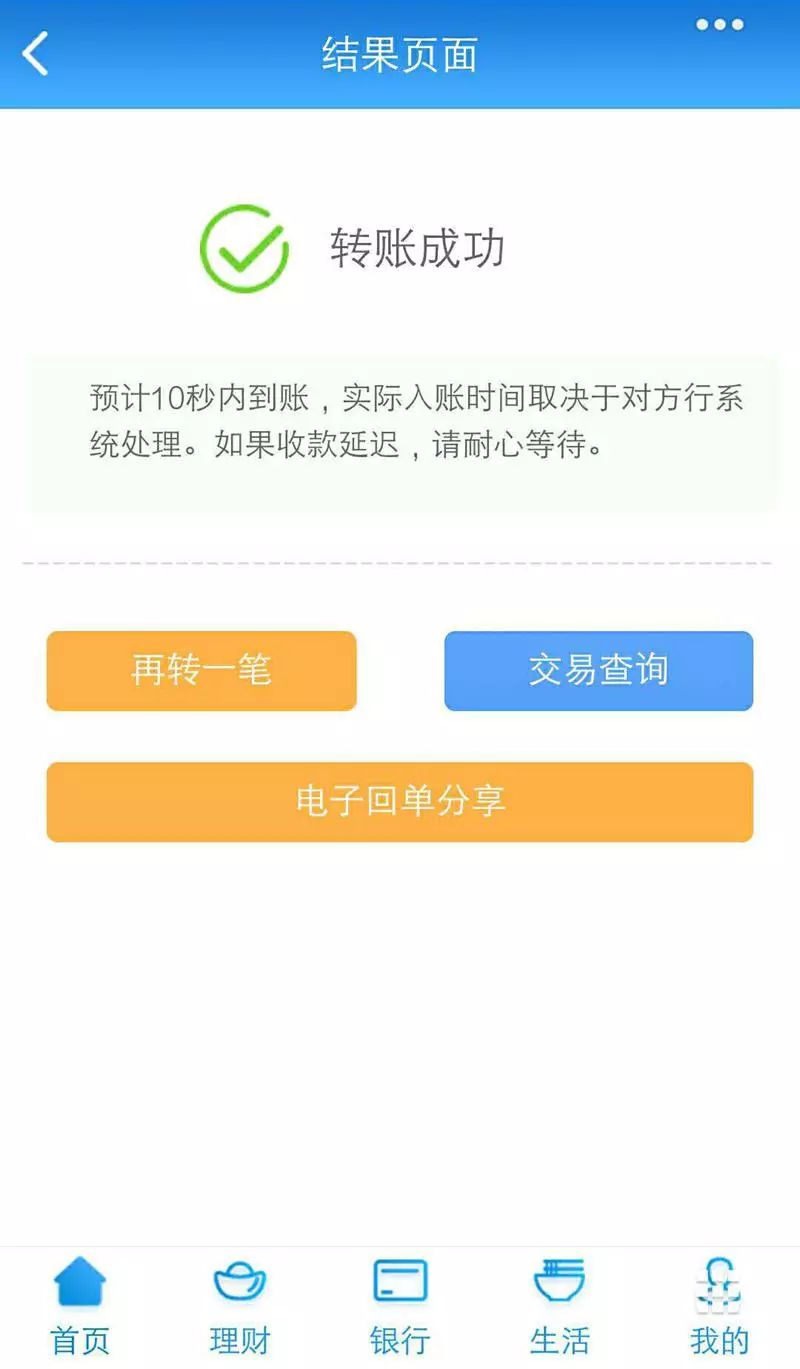Tap the arrival-time notice message box
This screenshot has width=800, height=1369.
click(399, 430)
